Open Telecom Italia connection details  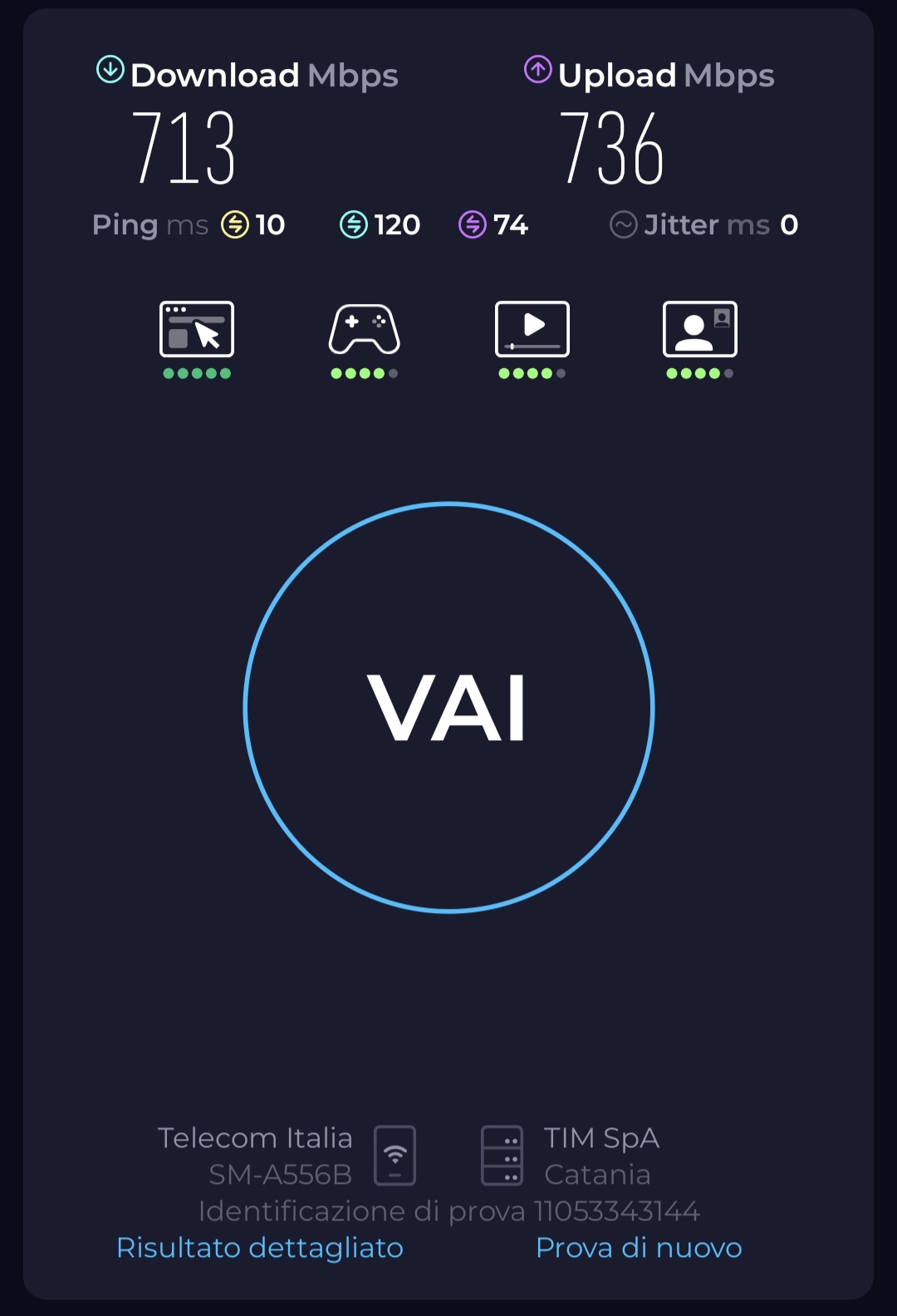click(x=287, y=1156)
